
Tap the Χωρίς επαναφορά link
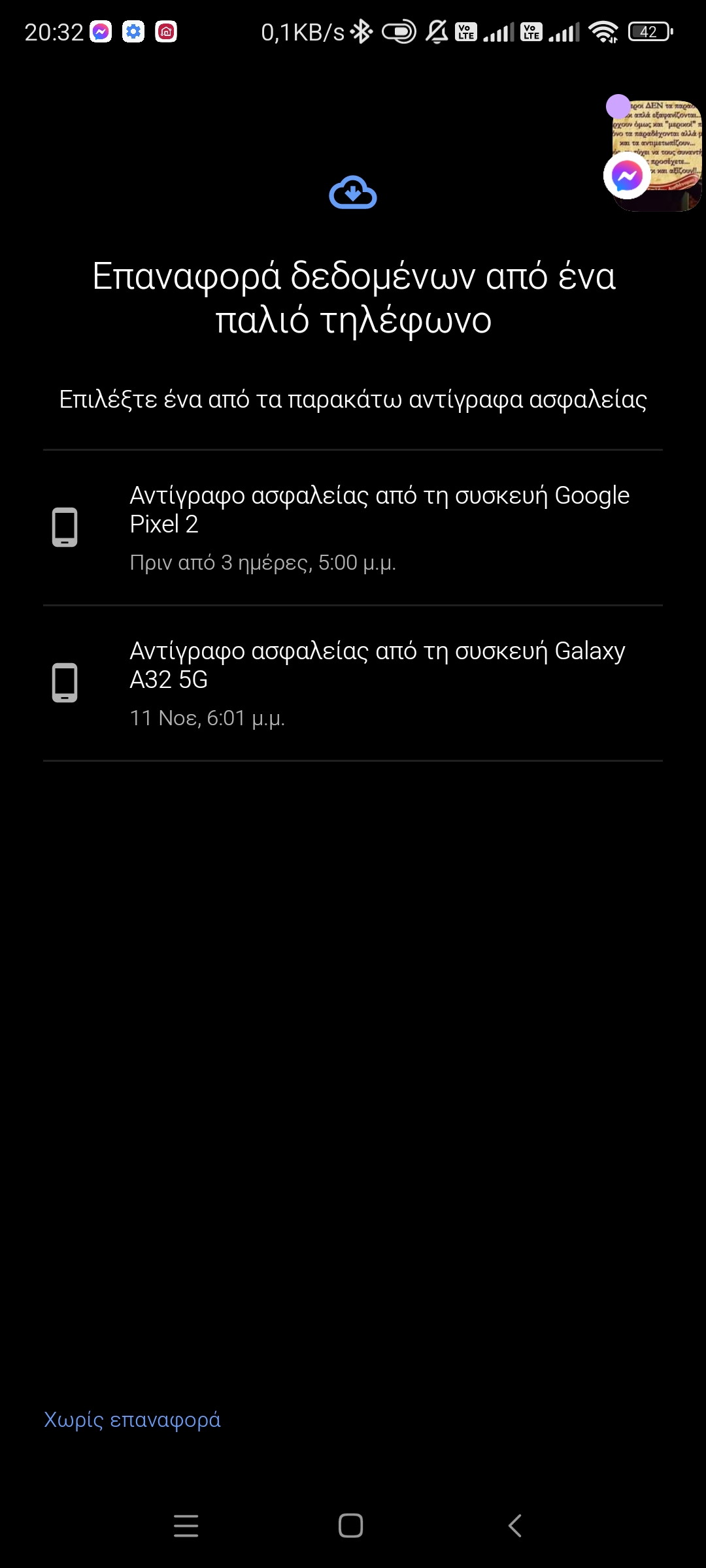[132, 1420]
